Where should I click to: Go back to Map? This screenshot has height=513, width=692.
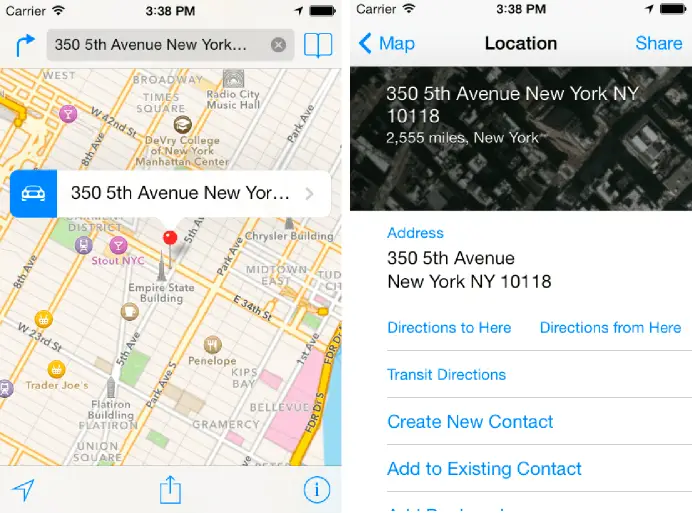coord(386,43)
